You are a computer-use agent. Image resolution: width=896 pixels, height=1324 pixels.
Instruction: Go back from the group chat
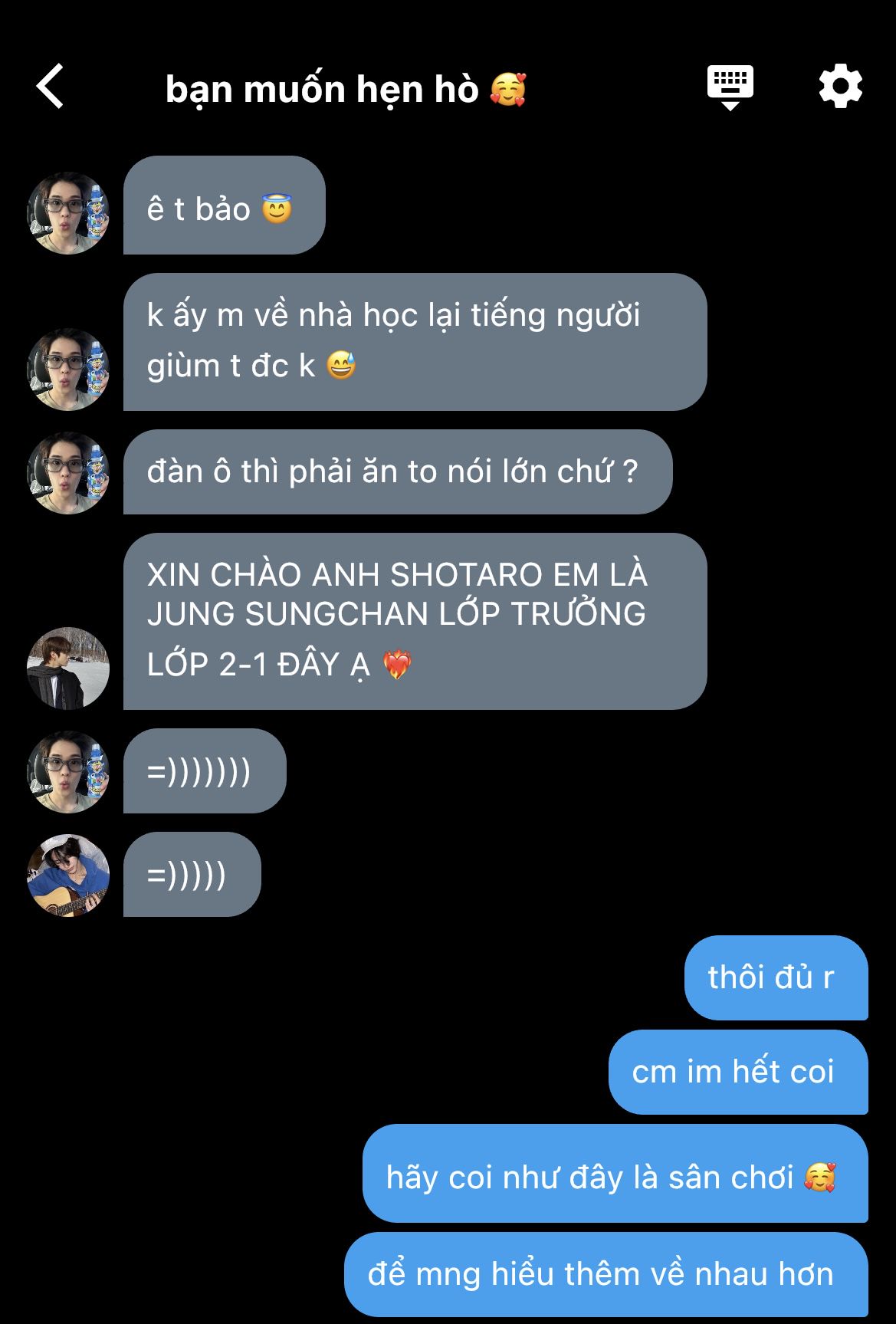51,87
